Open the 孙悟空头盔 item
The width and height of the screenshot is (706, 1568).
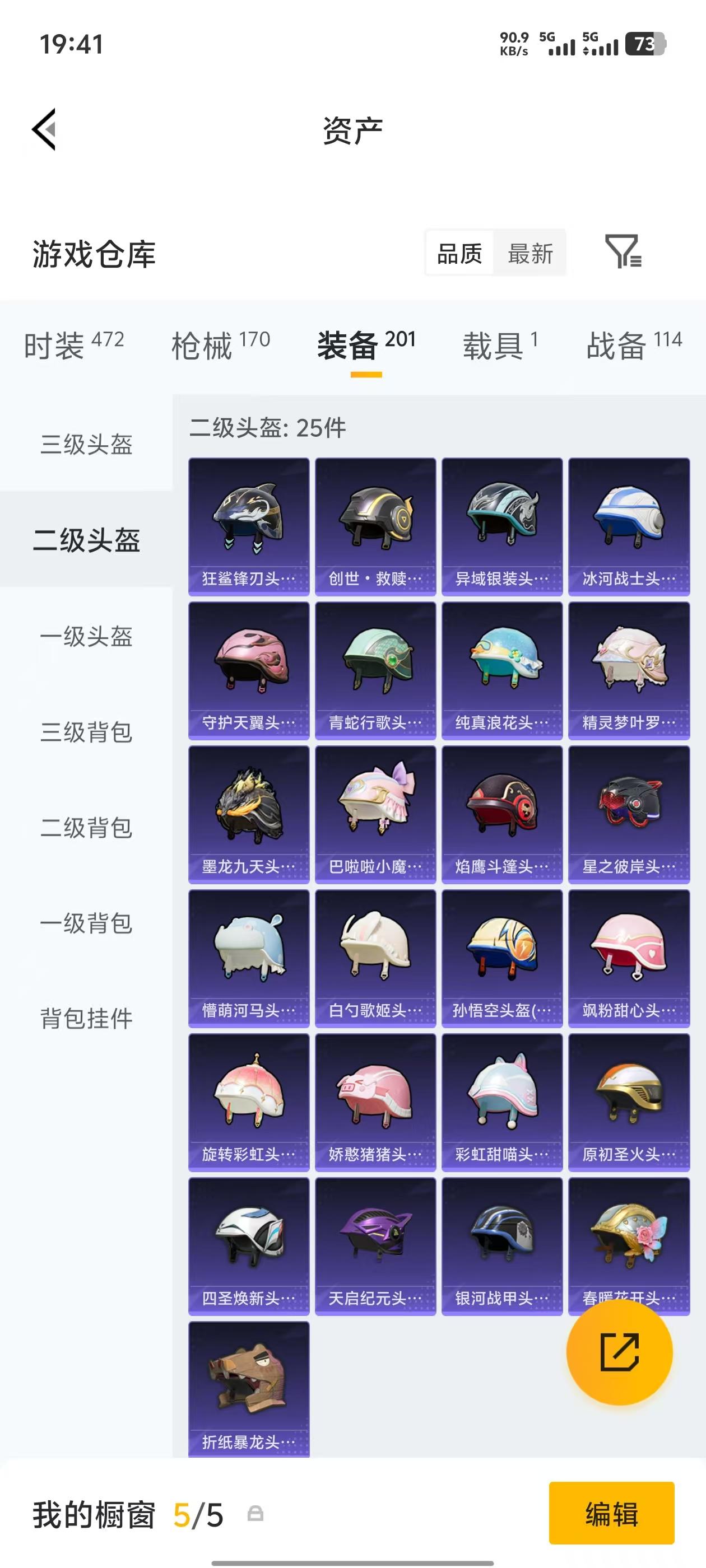[502, 959]
